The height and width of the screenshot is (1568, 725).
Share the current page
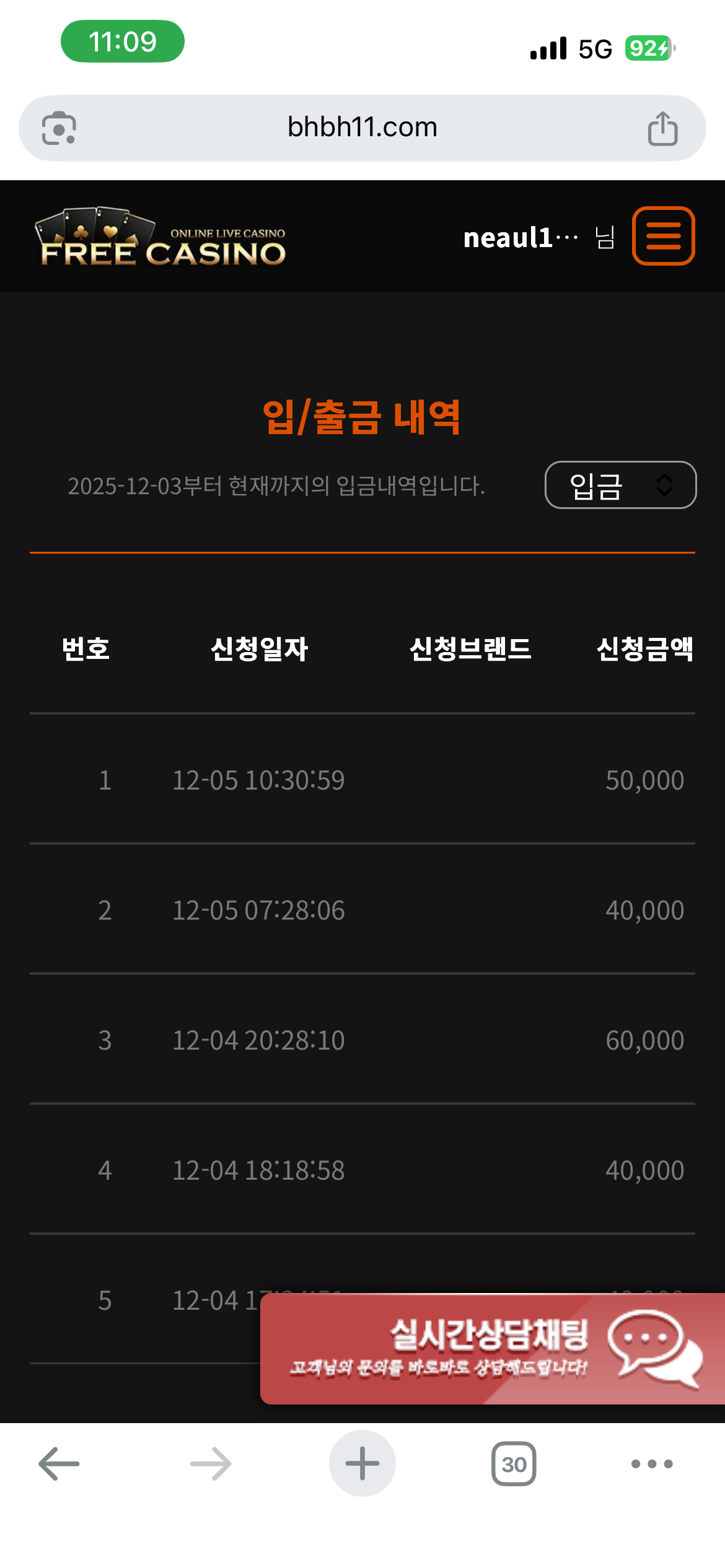click(662, 128)
